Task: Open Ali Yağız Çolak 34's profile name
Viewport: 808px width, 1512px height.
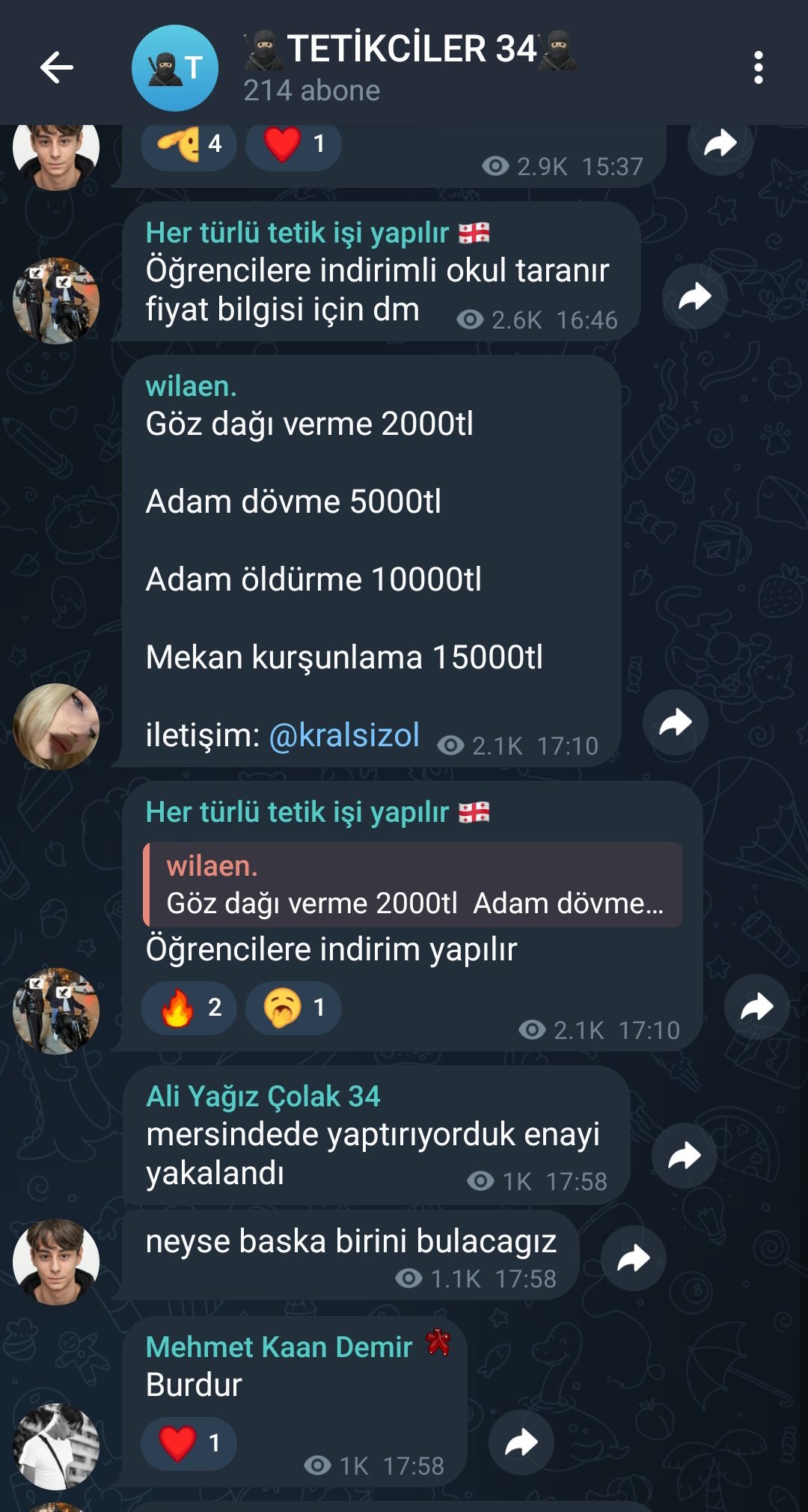Action: pyautogui.click(x=263, y=1097)
